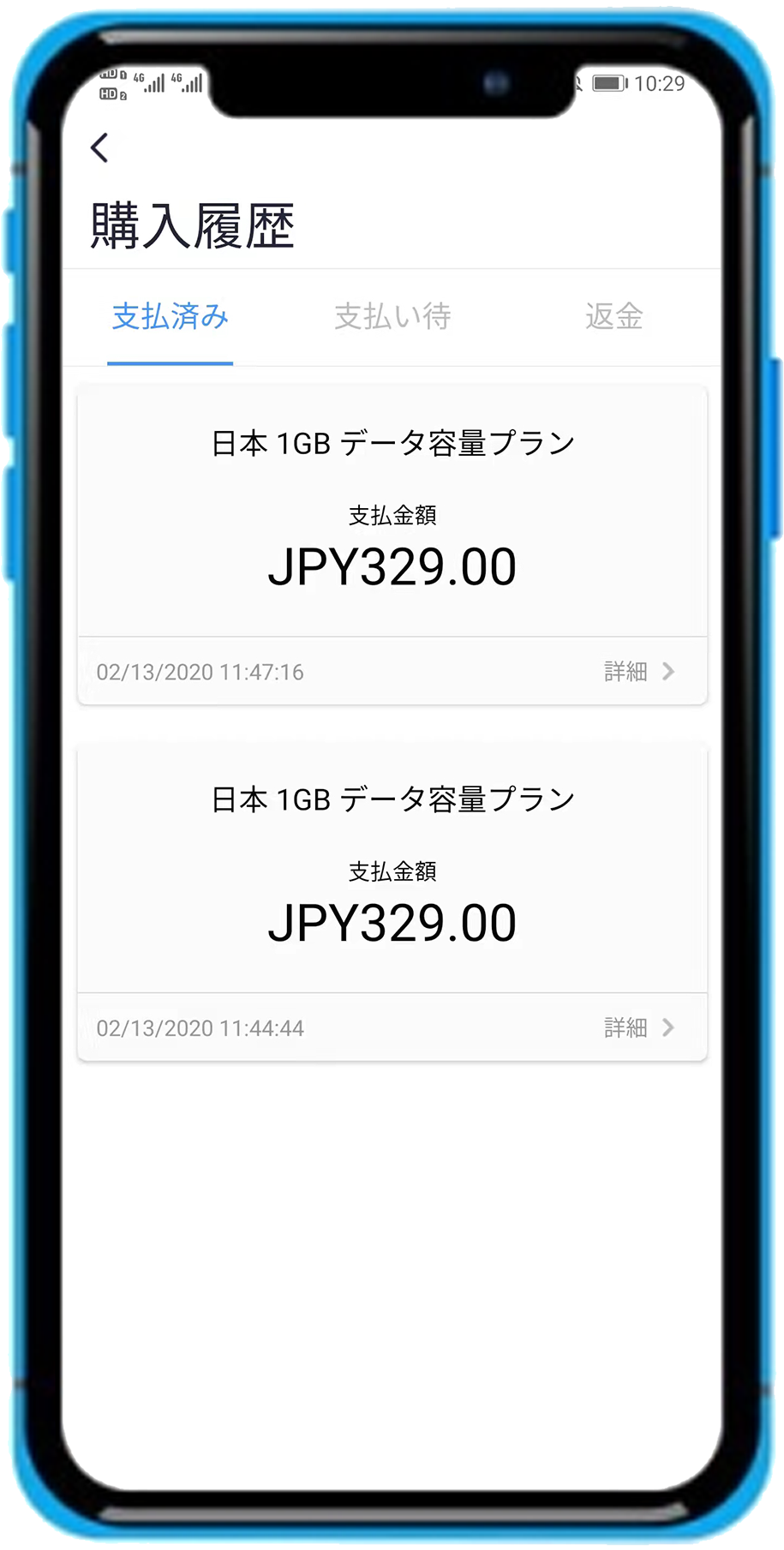784x1550 pixels.
Task: Select the 支払済み tab
Action: click(170, 317)
